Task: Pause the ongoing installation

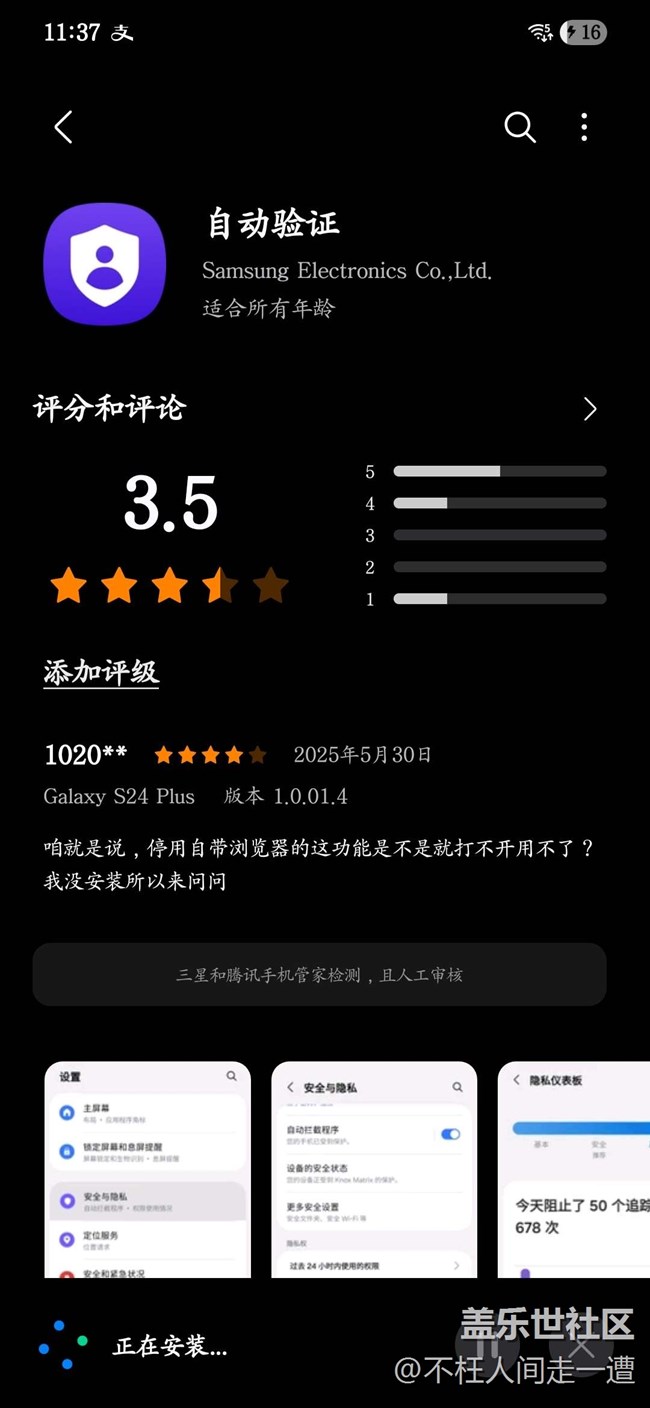Action: [x=487, y=1346]
